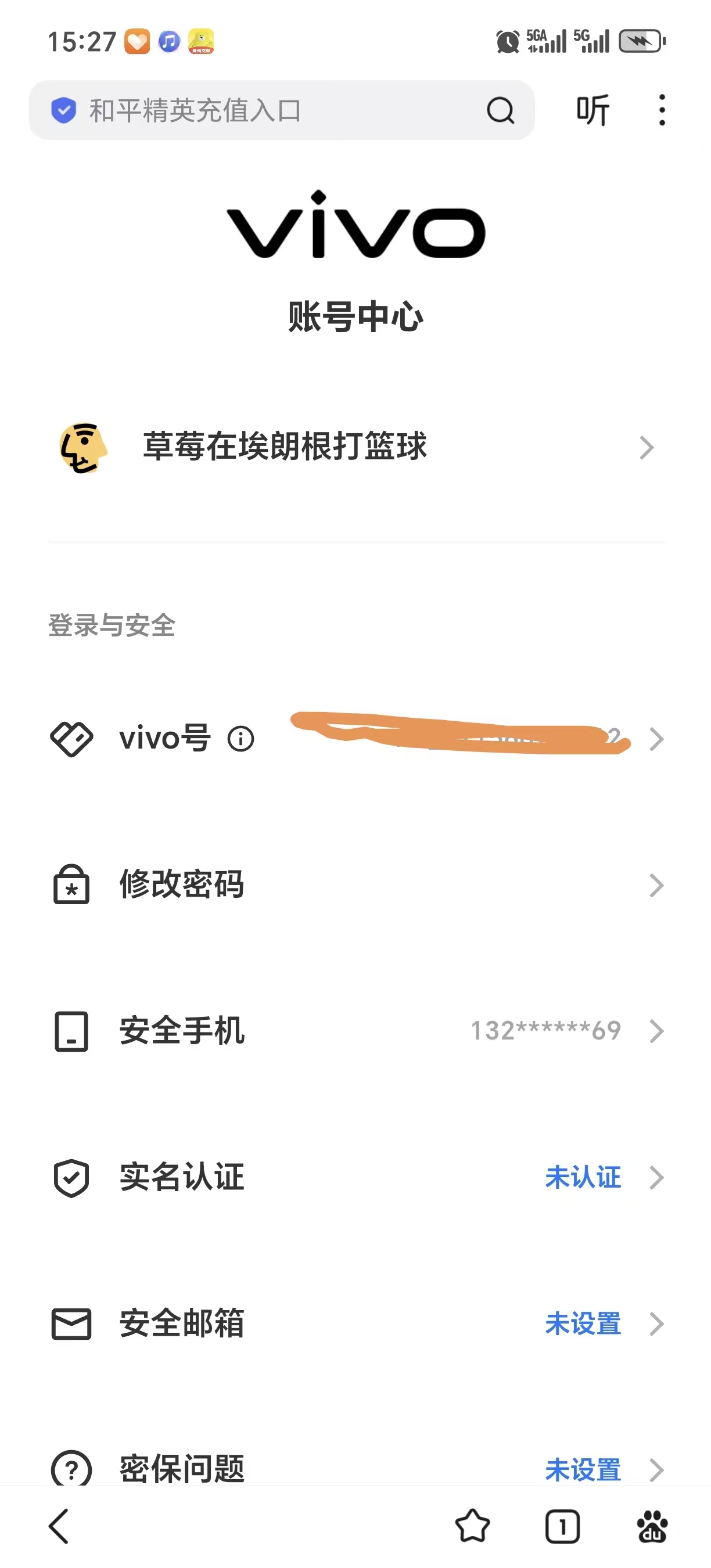The width and height of the screenshot is (711, 1568).
Task: Open 实名认证 via 未认证 link
Action: 583,1177
